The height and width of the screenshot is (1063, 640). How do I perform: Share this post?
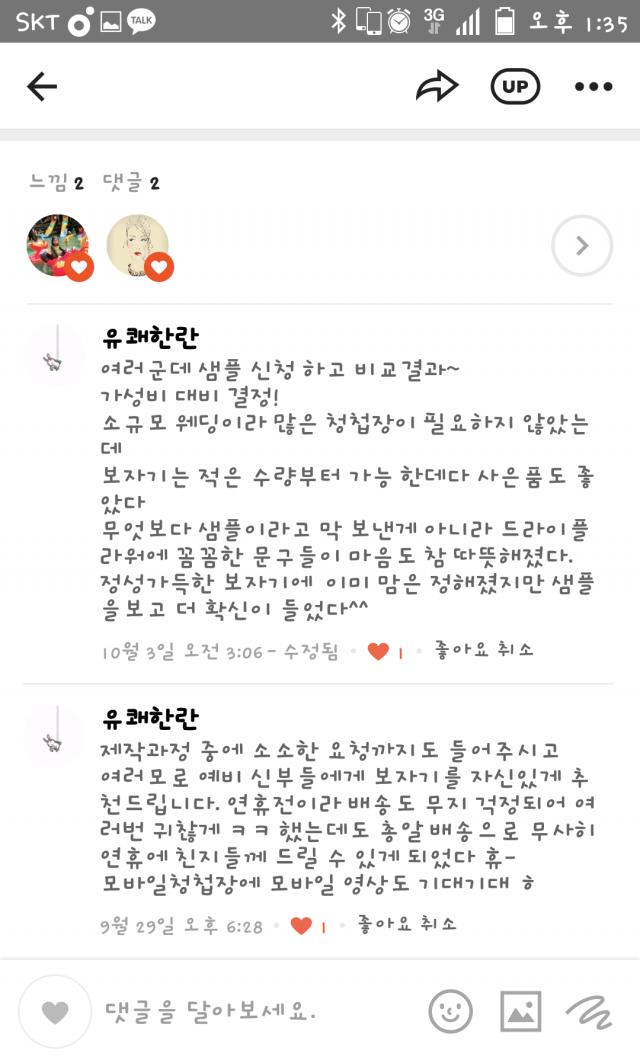coord(437,86)
